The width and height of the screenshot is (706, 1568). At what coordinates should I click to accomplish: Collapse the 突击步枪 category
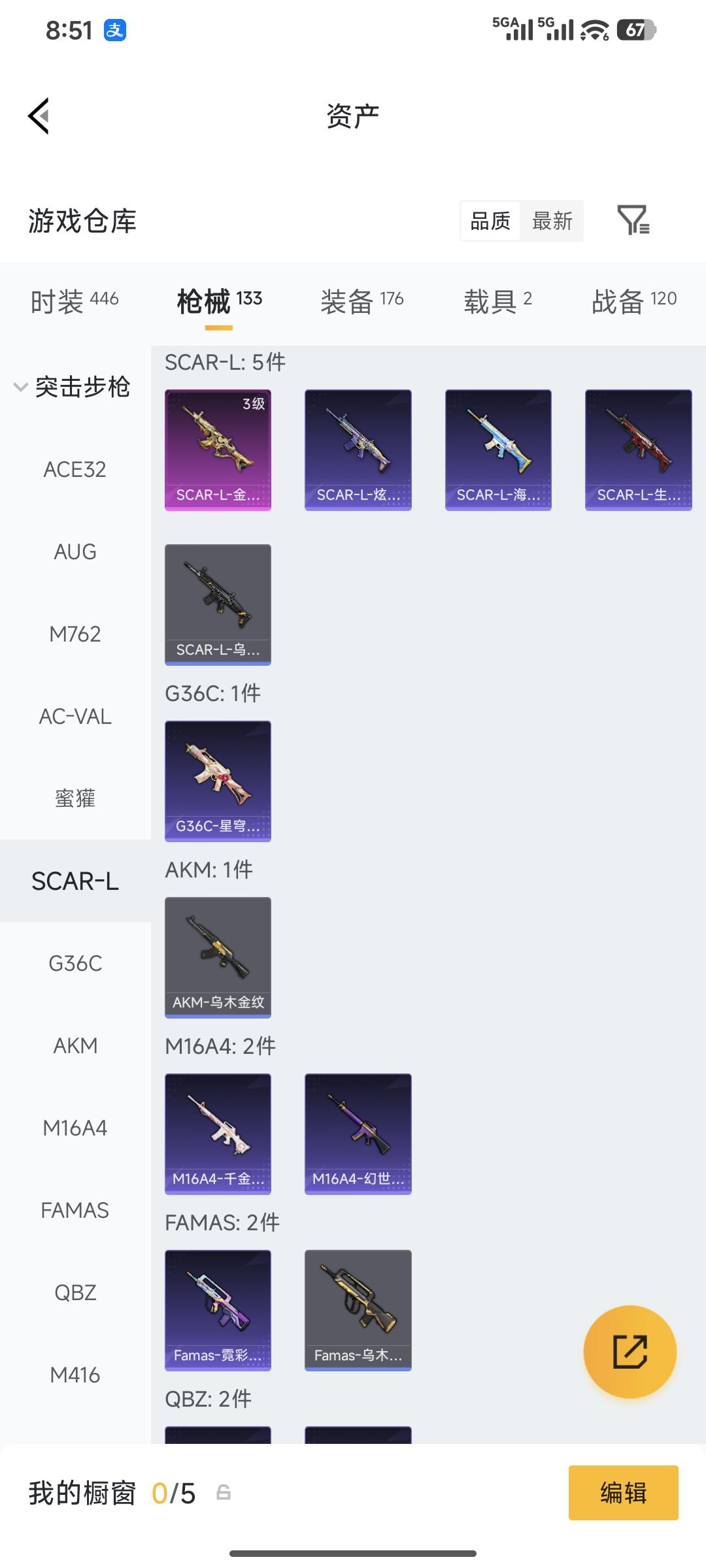(x=73, y=387)
